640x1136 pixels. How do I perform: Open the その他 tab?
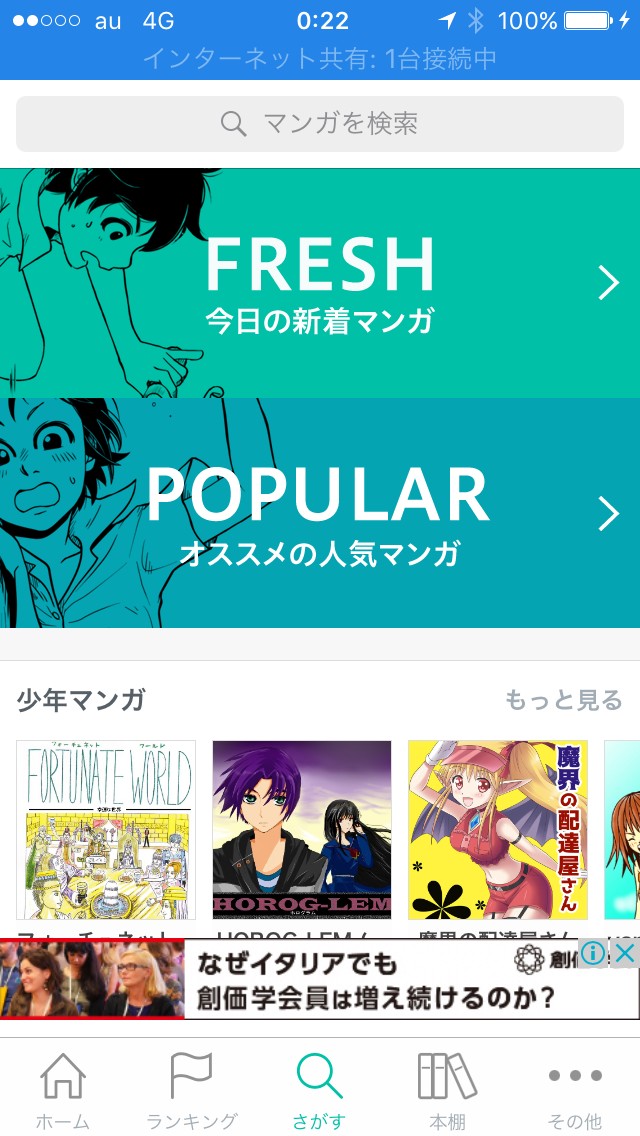pos(575,1090)
